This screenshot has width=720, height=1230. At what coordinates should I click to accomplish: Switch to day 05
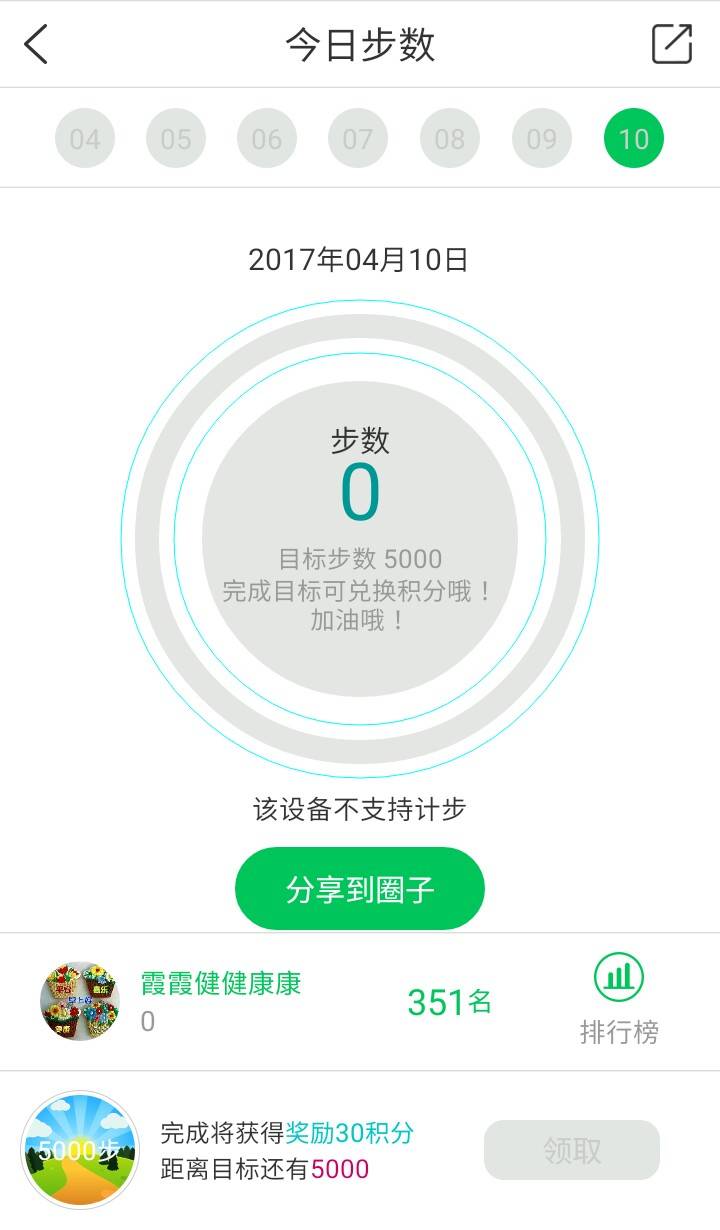coord(176,139)
